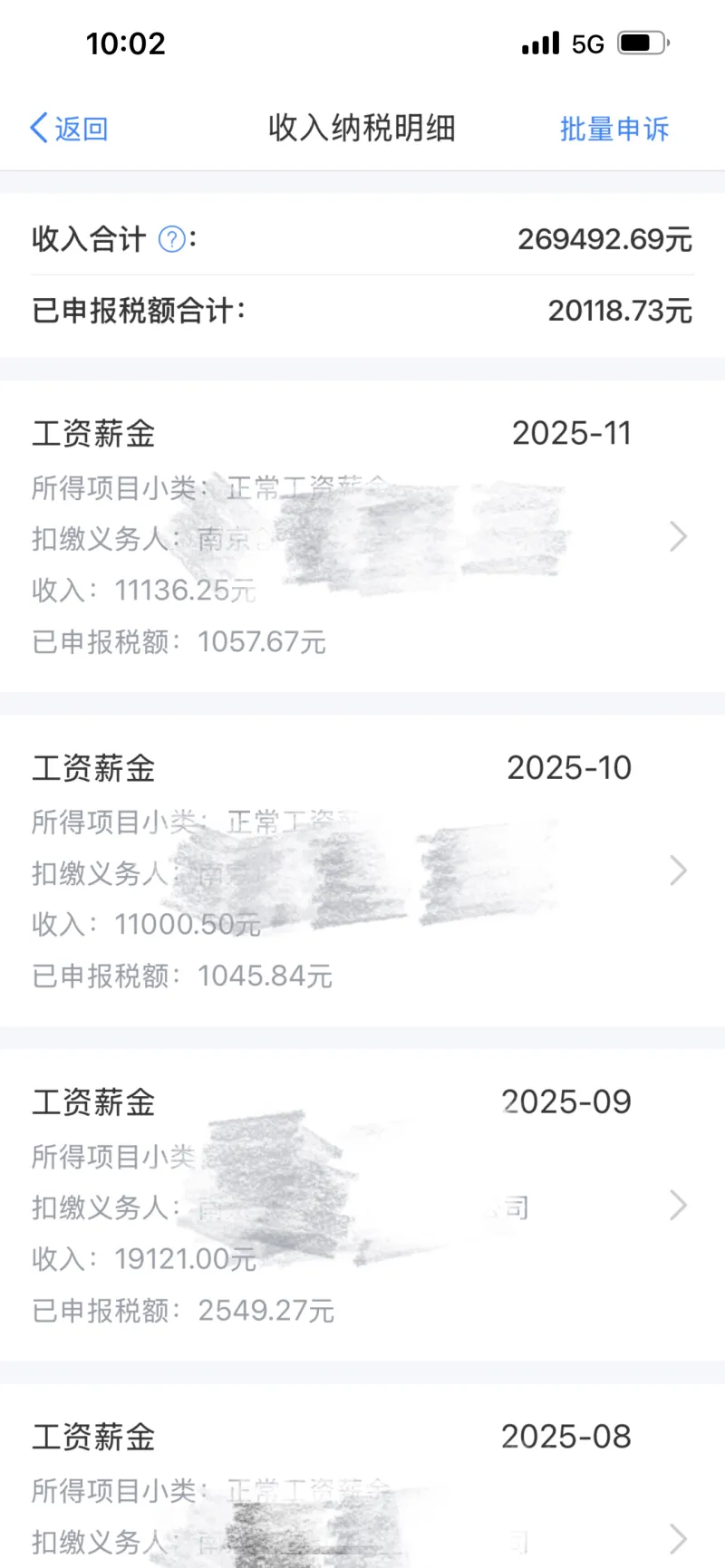Tap 返回 to go back
The height and width of the screenshot is (1568, 725).
[x=69, y=129]
